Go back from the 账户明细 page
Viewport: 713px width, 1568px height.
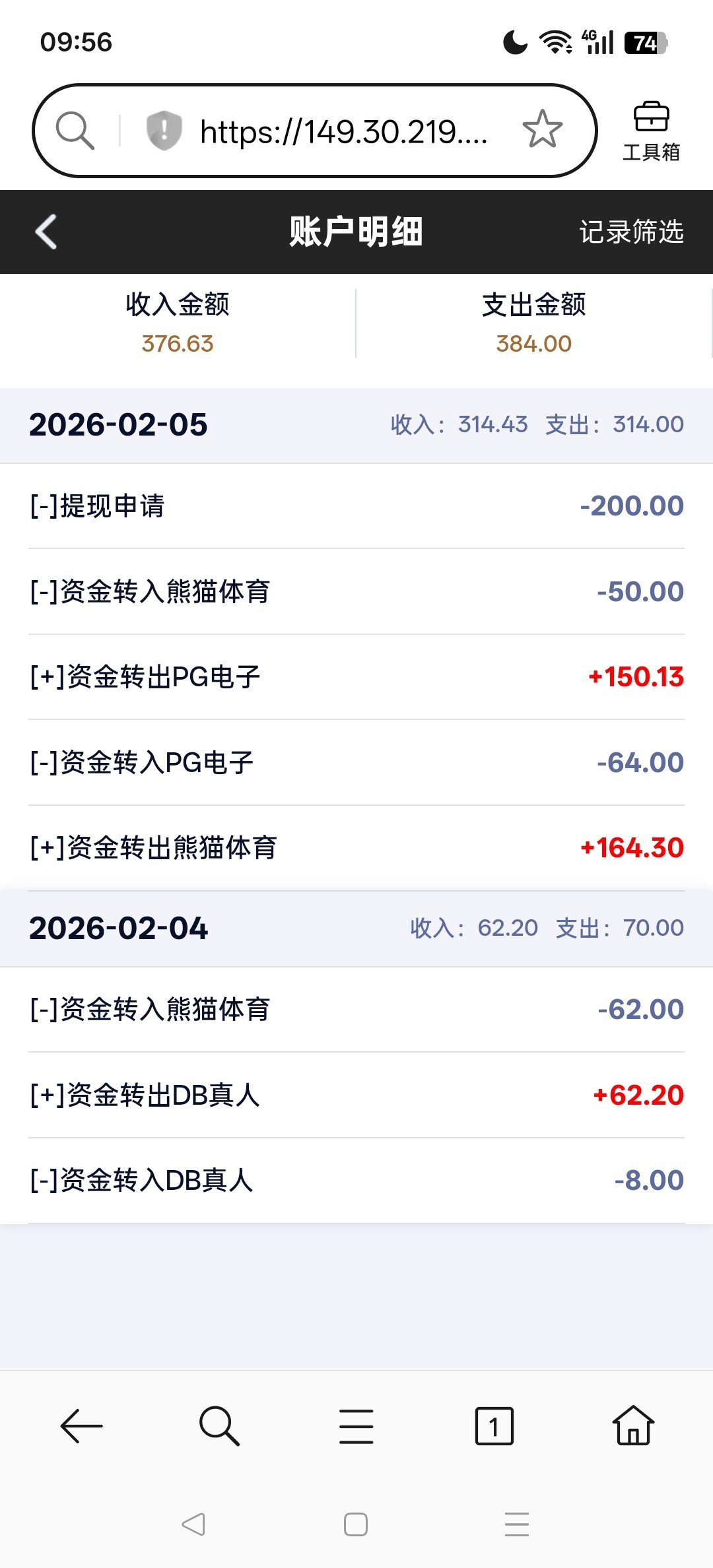[46, 232]
